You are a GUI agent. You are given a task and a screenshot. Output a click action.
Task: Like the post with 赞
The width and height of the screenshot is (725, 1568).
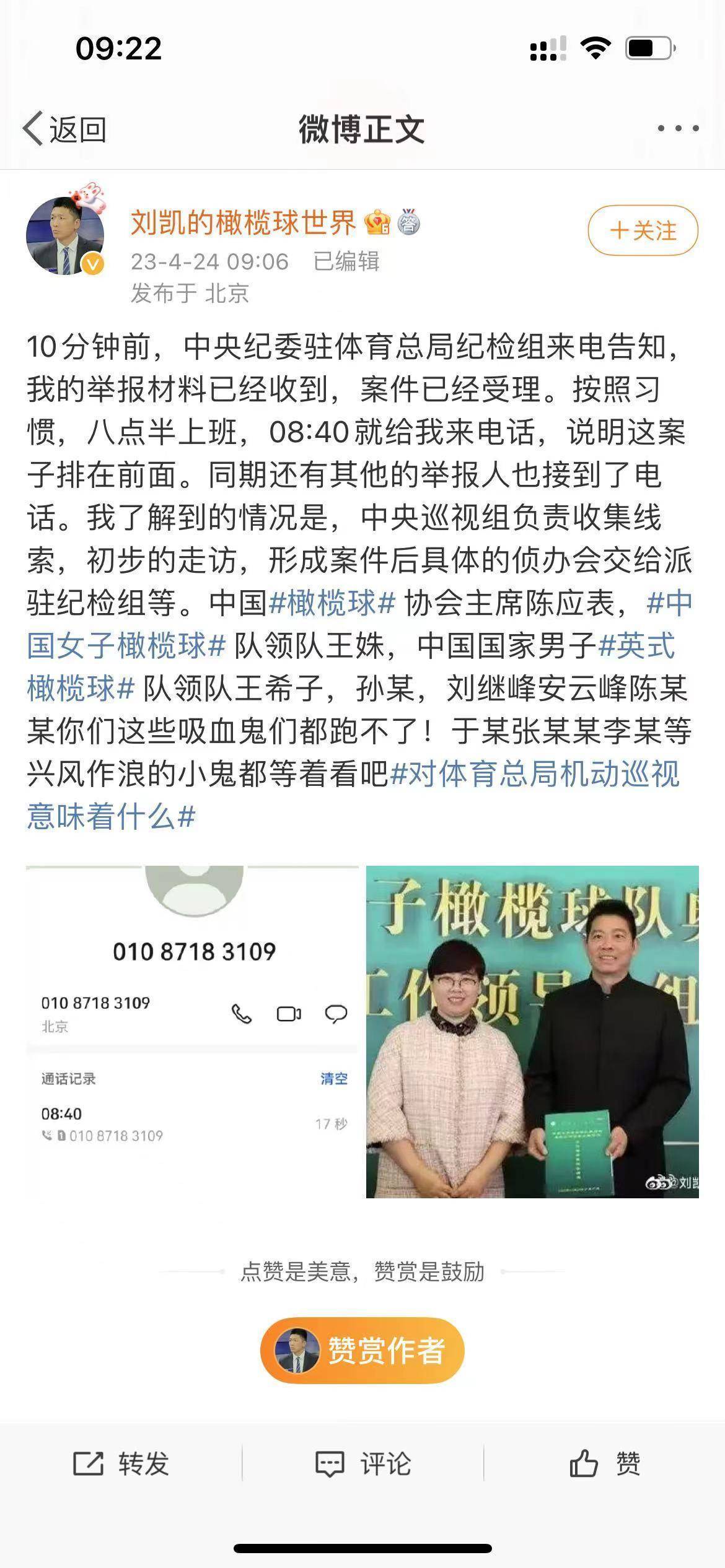click(605, 1464)
